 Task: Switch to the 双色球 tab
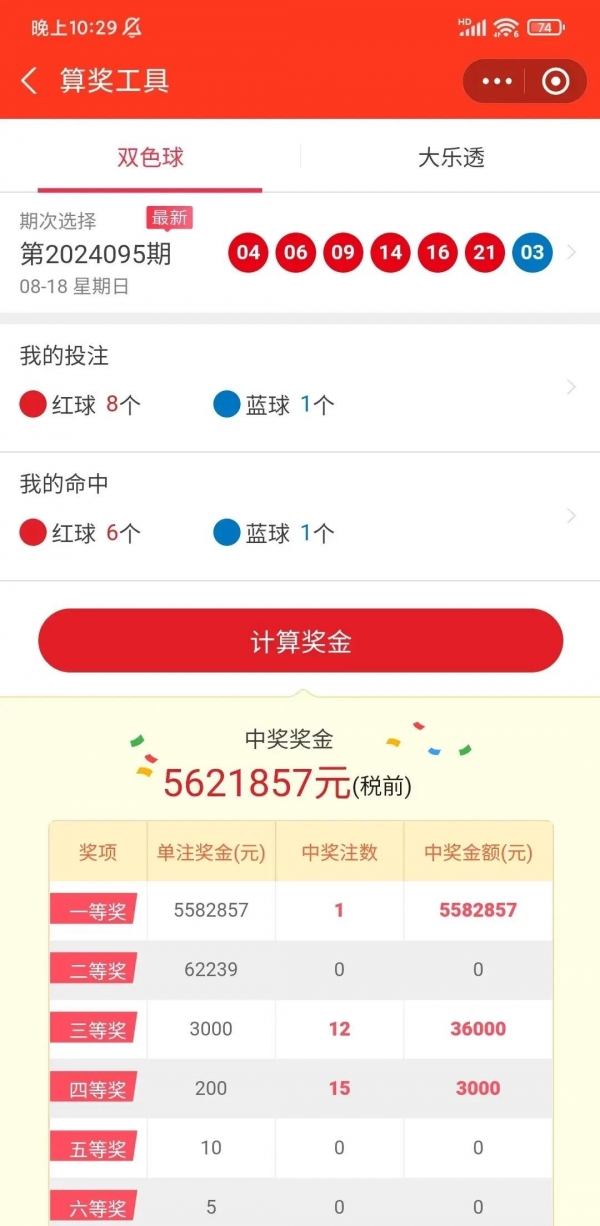point(150,158)
